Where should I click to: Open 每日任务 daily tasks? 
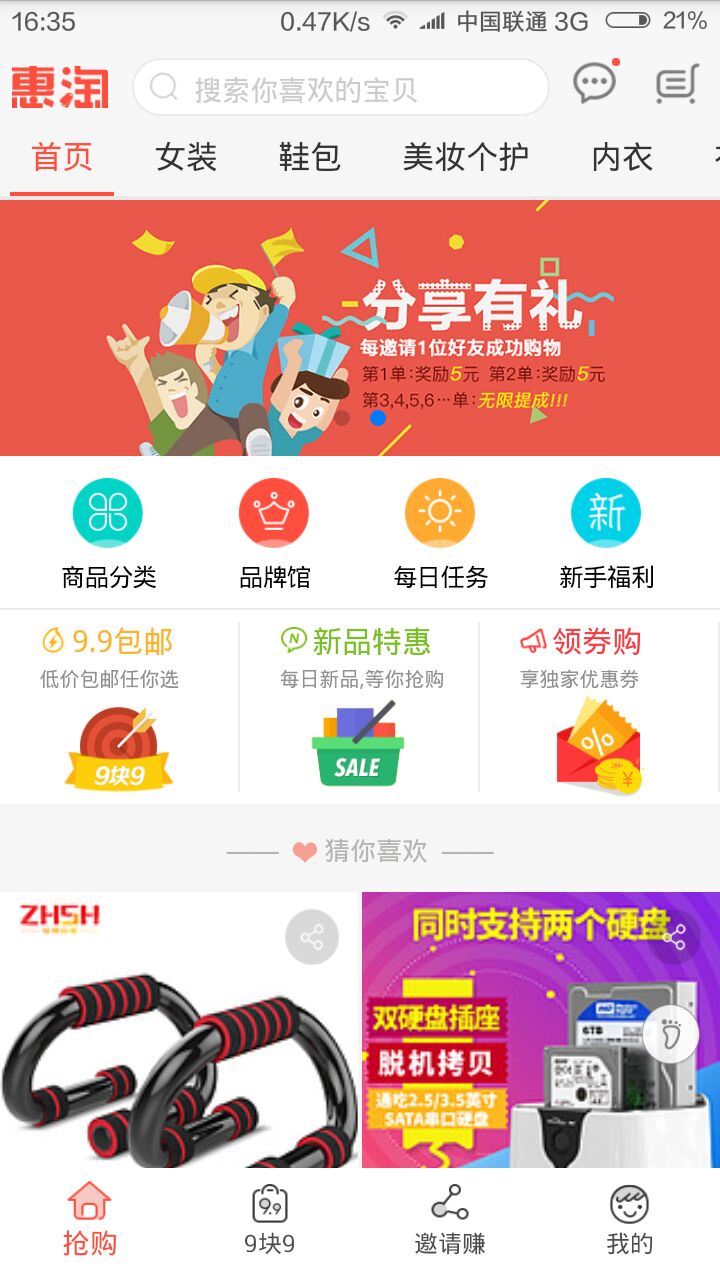(x=440, y=535)
